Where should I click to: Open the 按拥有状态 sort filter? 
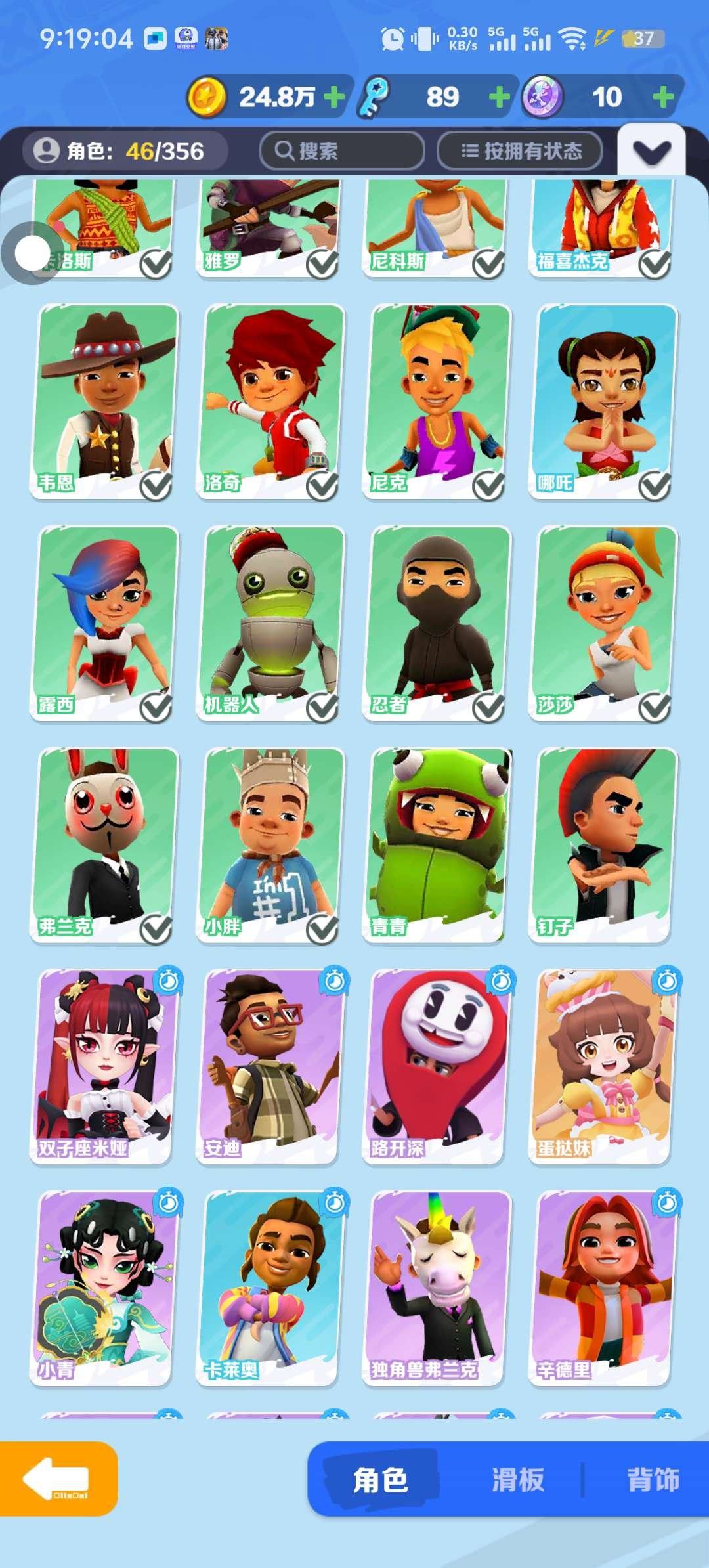tap(520, 151)
